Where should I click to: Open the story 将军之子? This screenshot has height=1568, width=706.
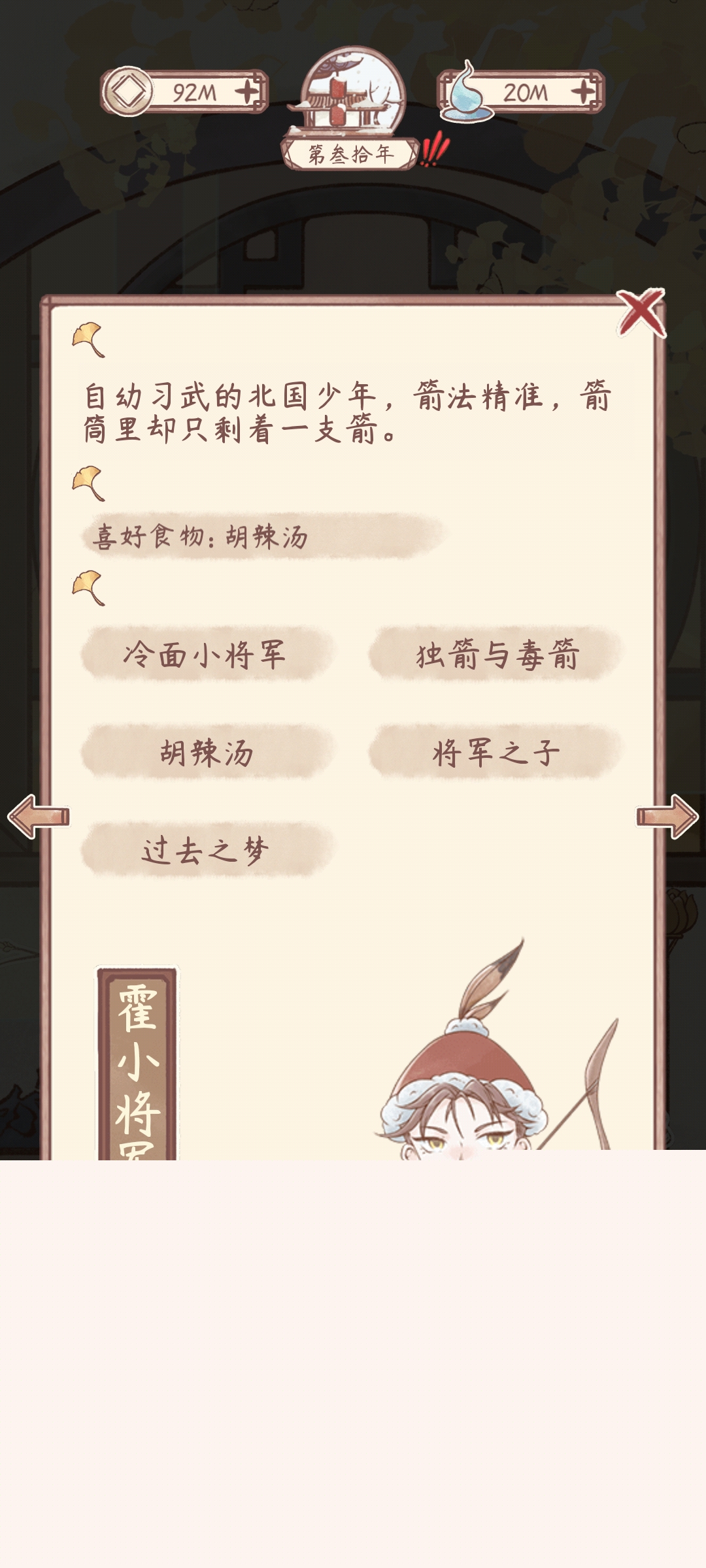pyautogui.click(x=497, y=752)
